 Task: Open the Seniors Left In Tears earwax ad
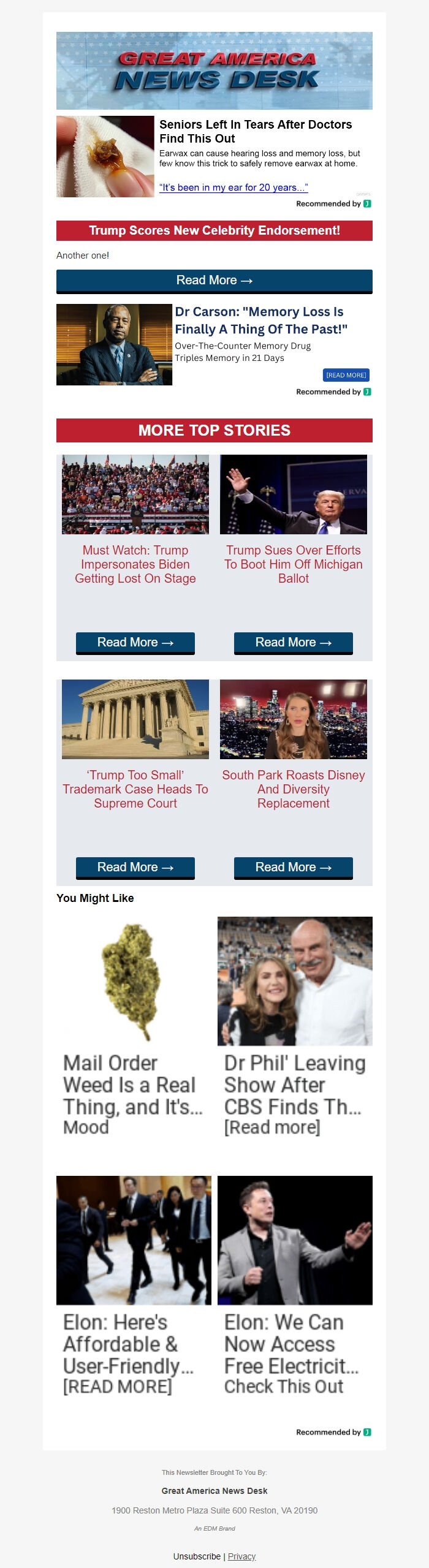click(256, 131)
